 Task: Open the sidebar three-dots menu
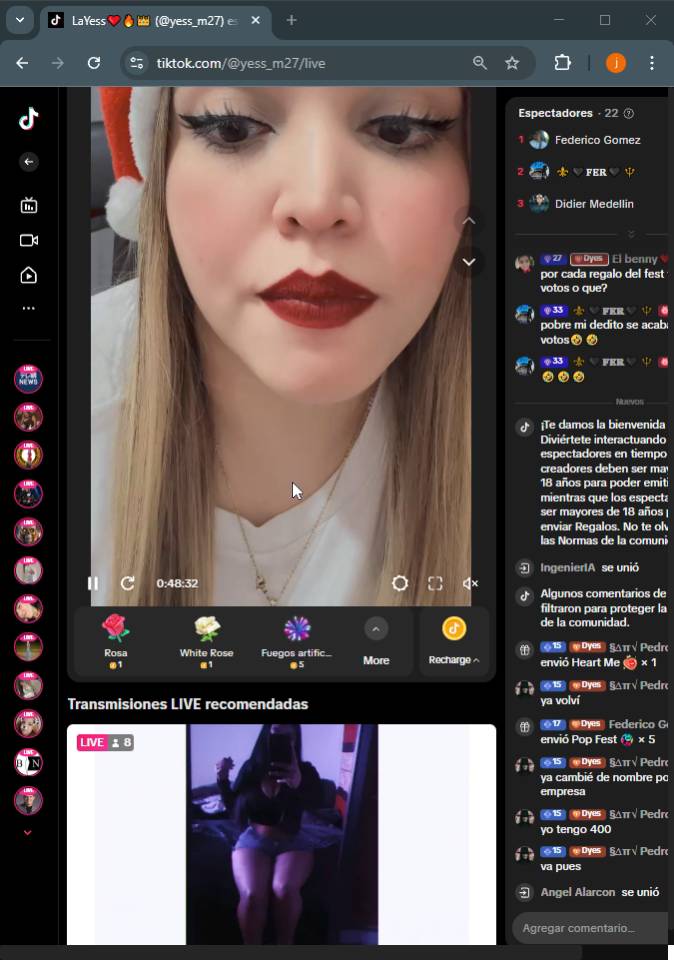[28, 309]
